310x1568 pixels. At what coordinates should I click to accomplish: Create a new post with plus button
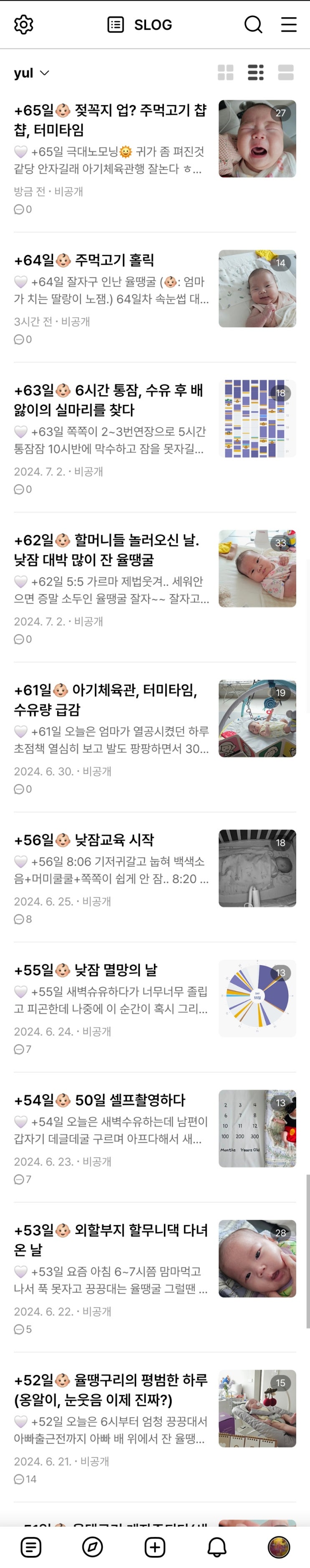coord(155,1547)
